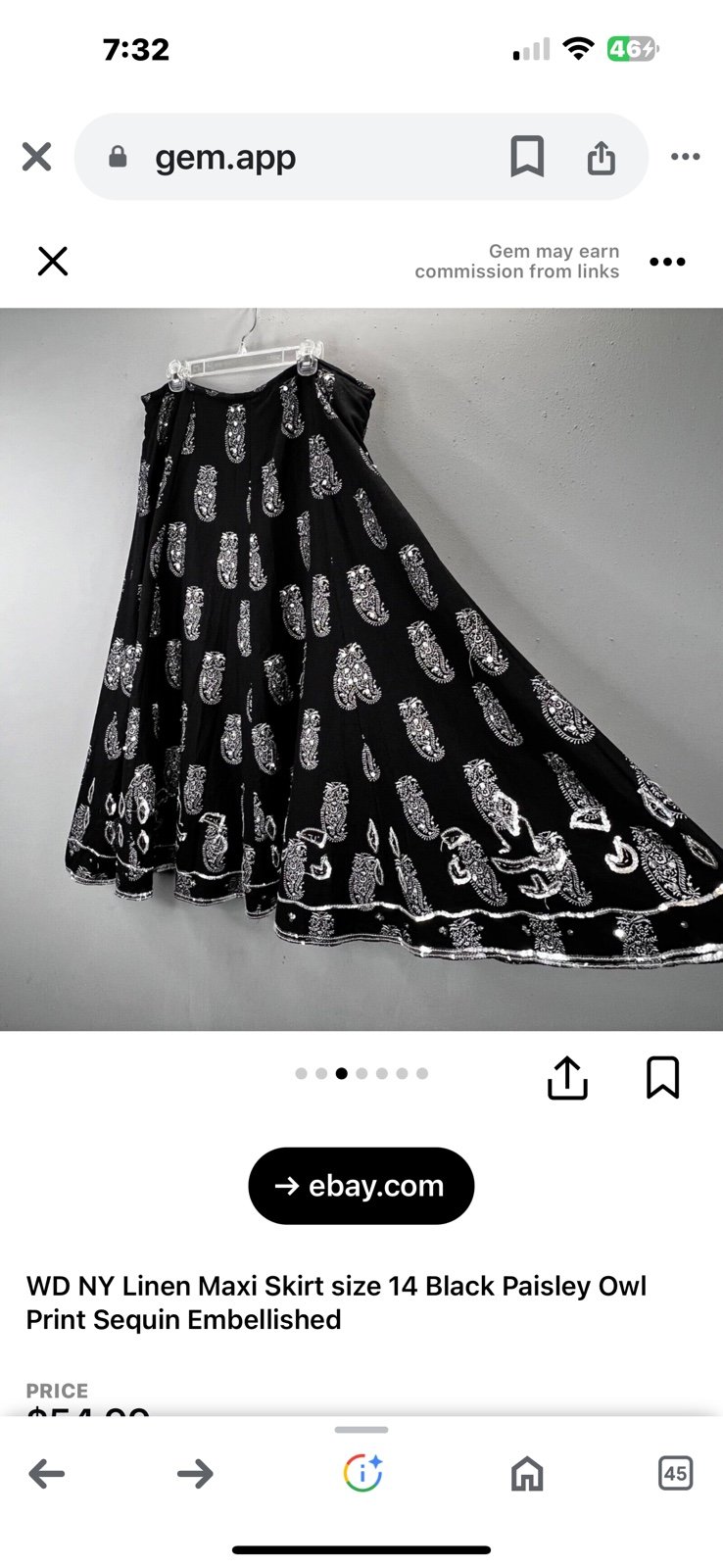This screenshot has height=1568, width=723.
Task: Open the tab switcher showing 45 tabs
Action: 675,1473
